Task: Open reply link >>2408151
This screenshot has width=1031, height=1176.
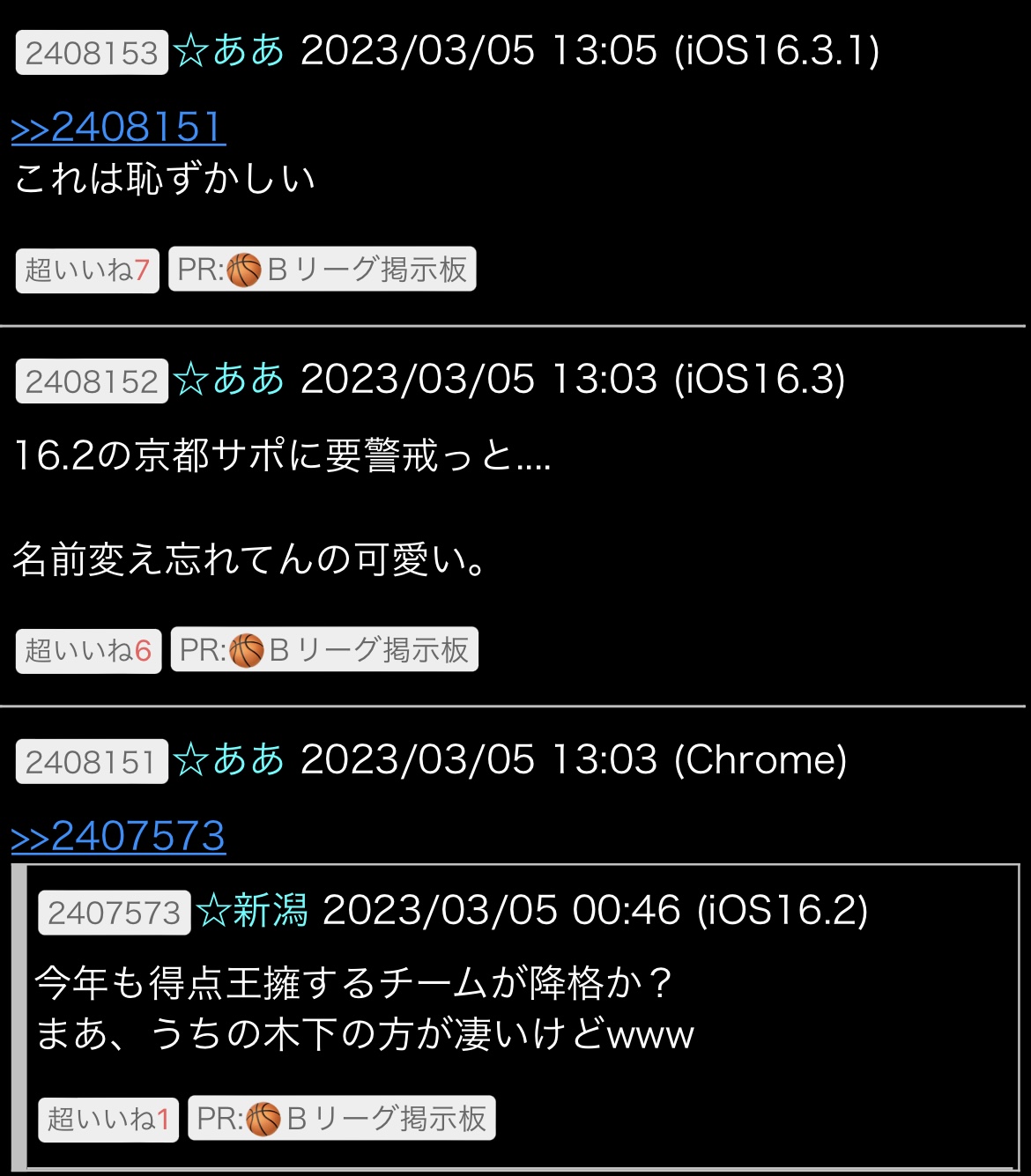Action: [x=118, y=128]
